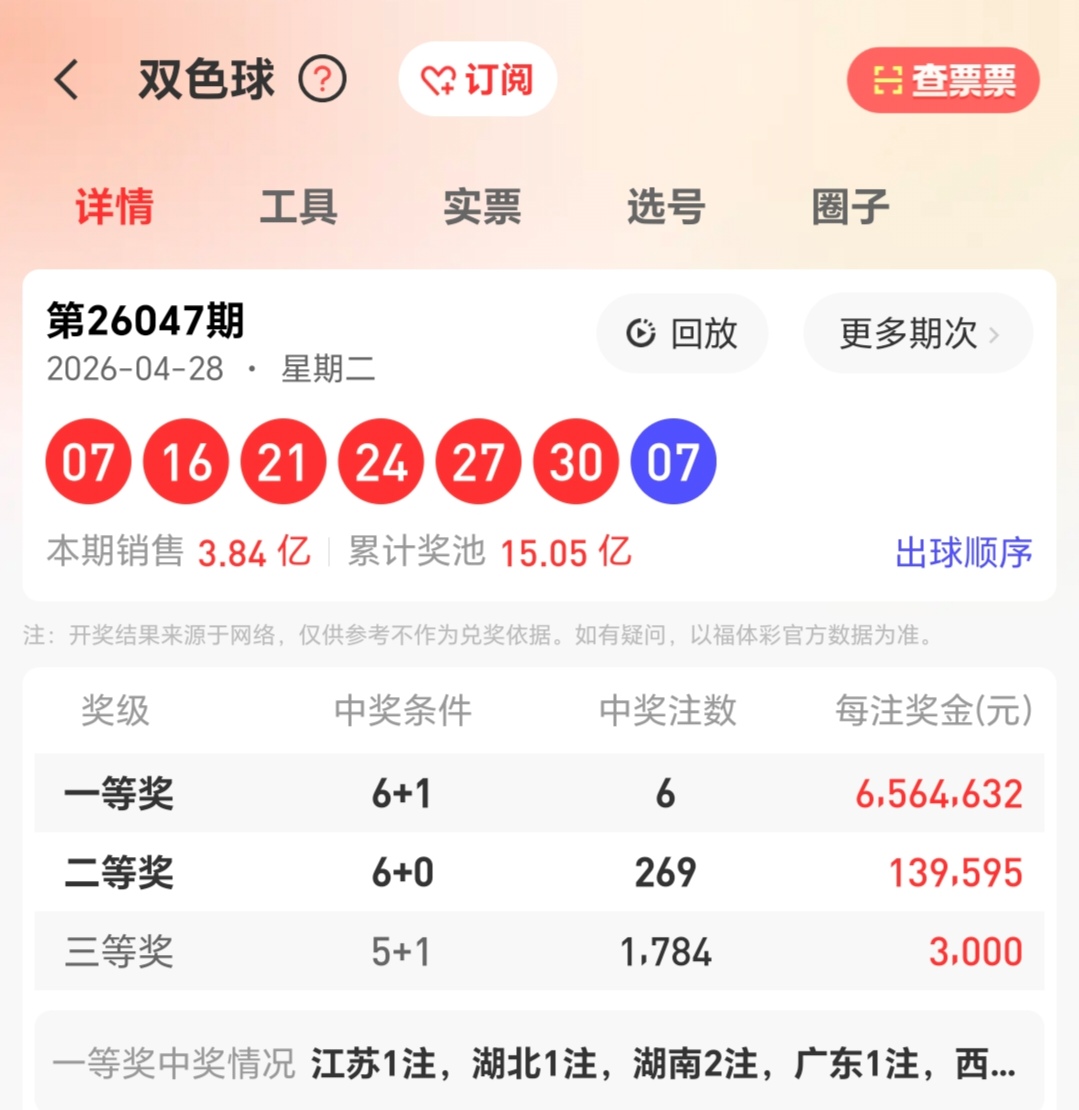The image size is (1079, 1110).
Task: Tap the red ball numbered 30
Action: tap(575, 461)
